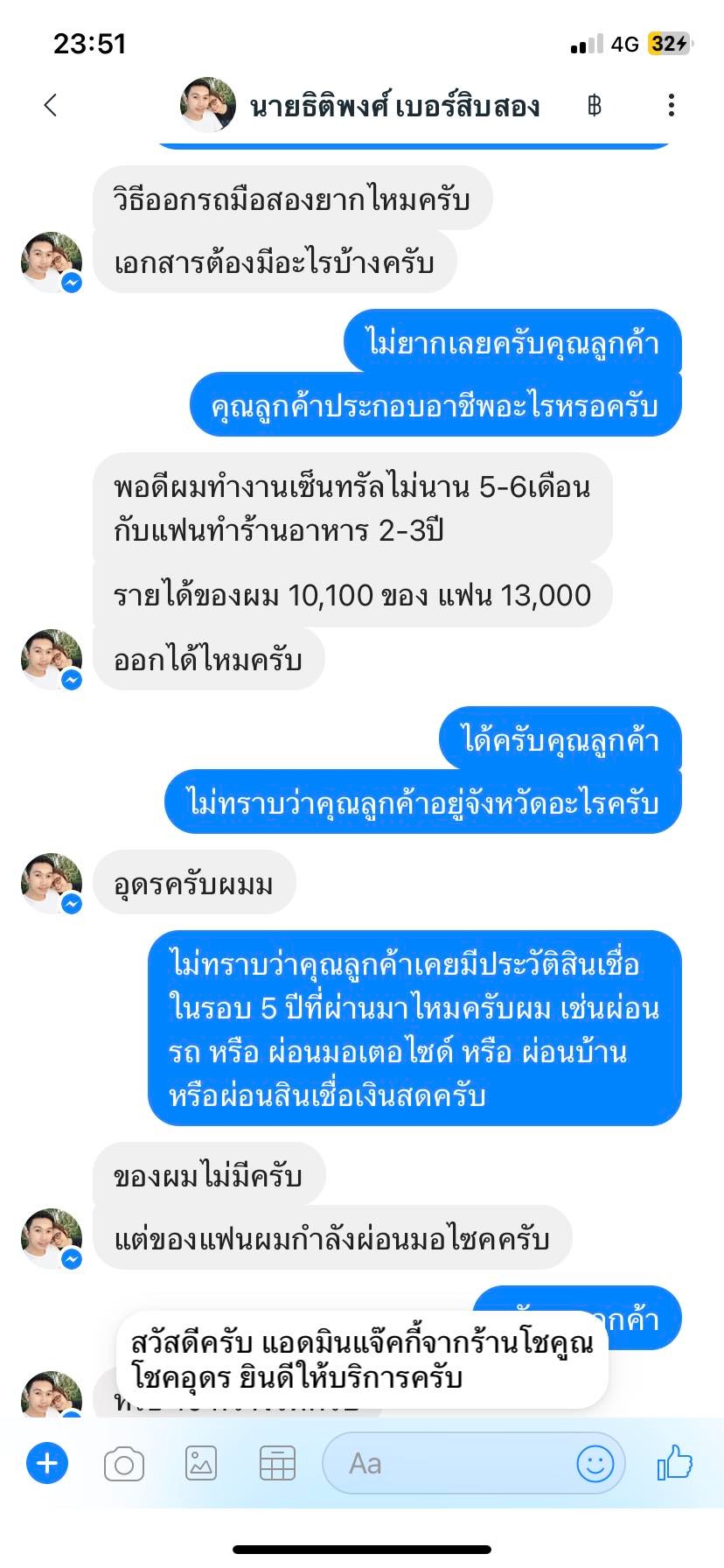Focus the Aa message input field
The width and height of the screenshot is (724, 1568).
point(446,1464)
